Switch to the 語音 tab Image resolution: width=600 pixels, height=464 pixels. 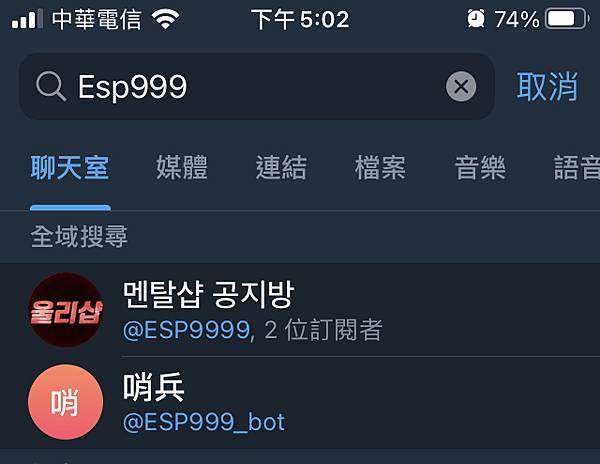[x=577, y=167]
